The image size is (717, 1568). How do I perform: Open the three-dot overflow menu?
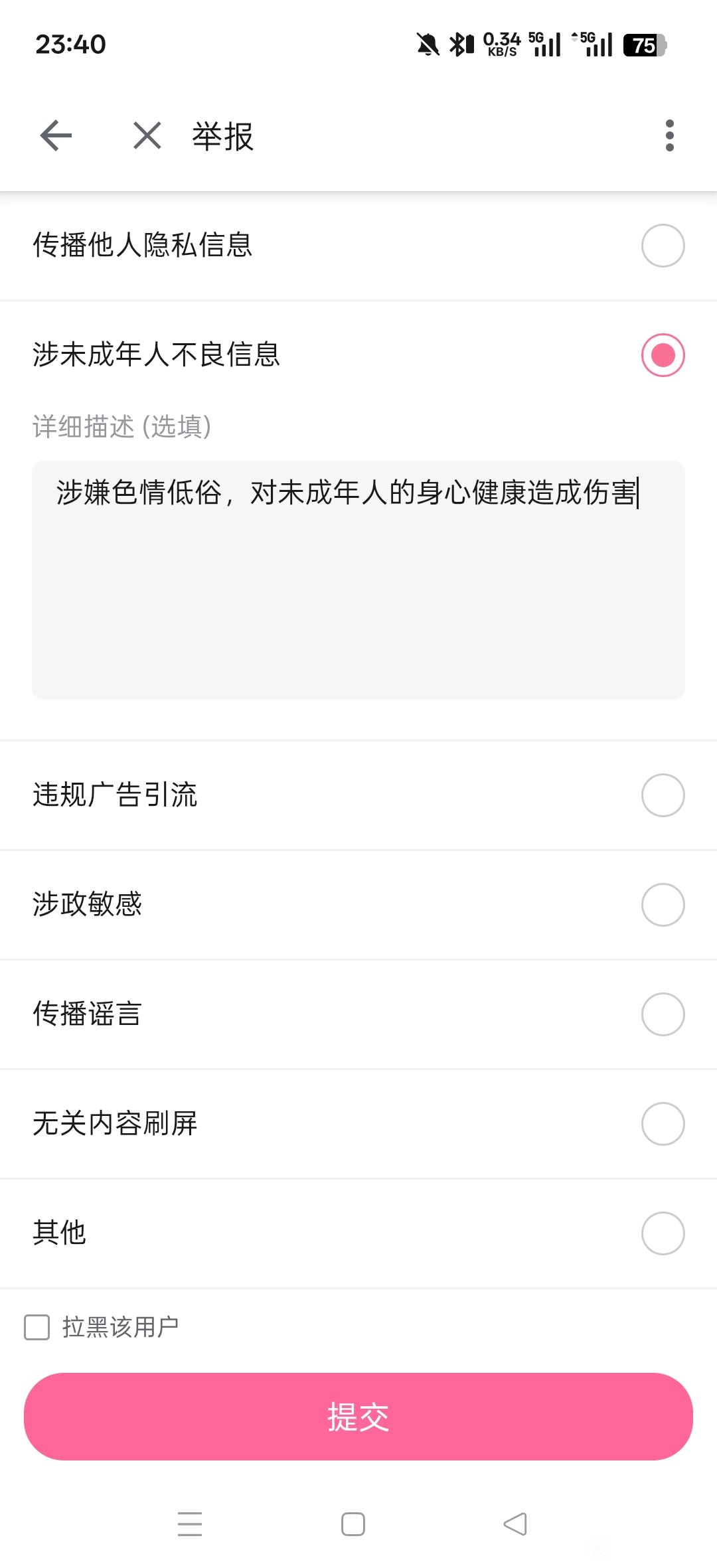pos(669,135)
